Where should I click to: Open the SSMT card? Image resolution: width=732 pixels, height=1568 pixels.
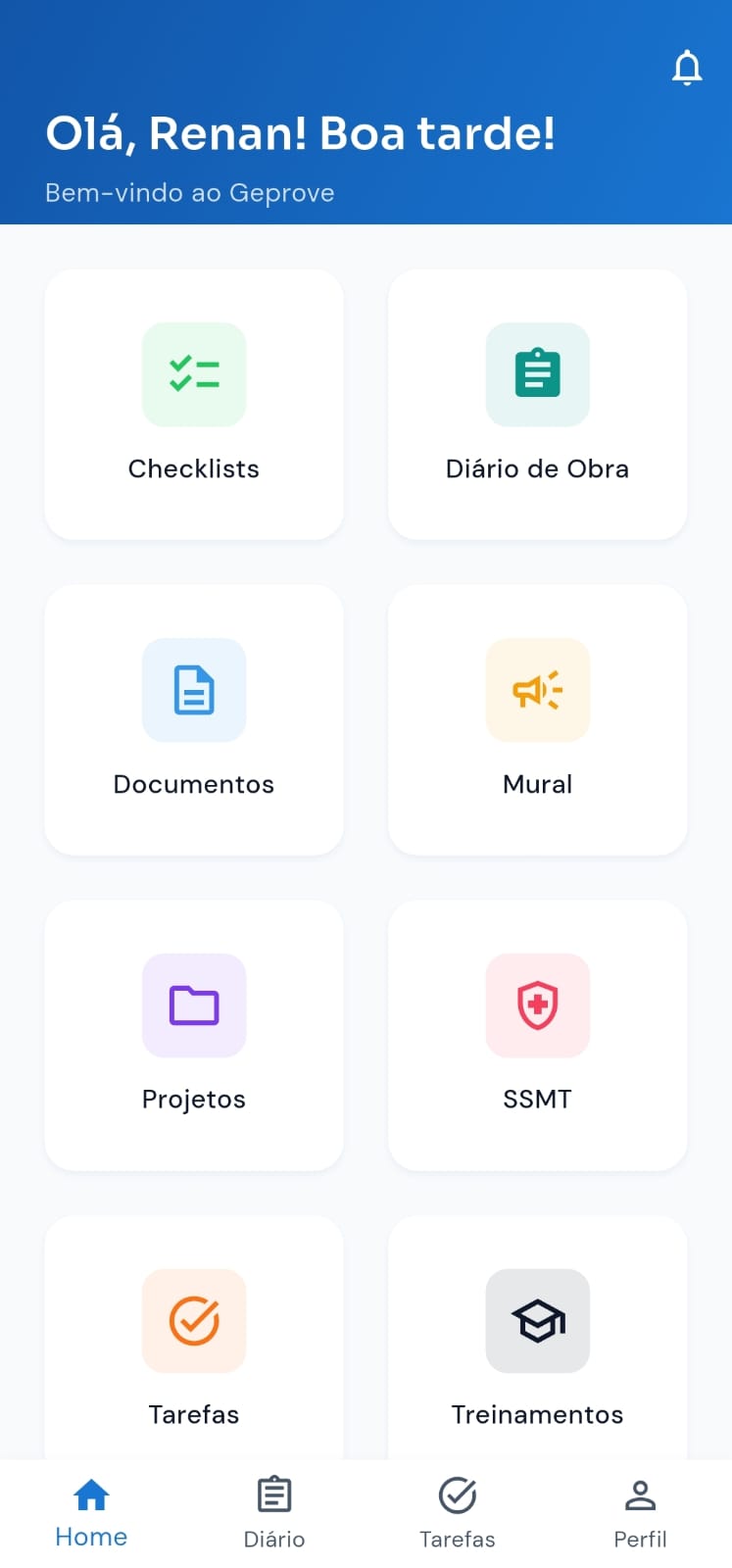(537, 1035)
